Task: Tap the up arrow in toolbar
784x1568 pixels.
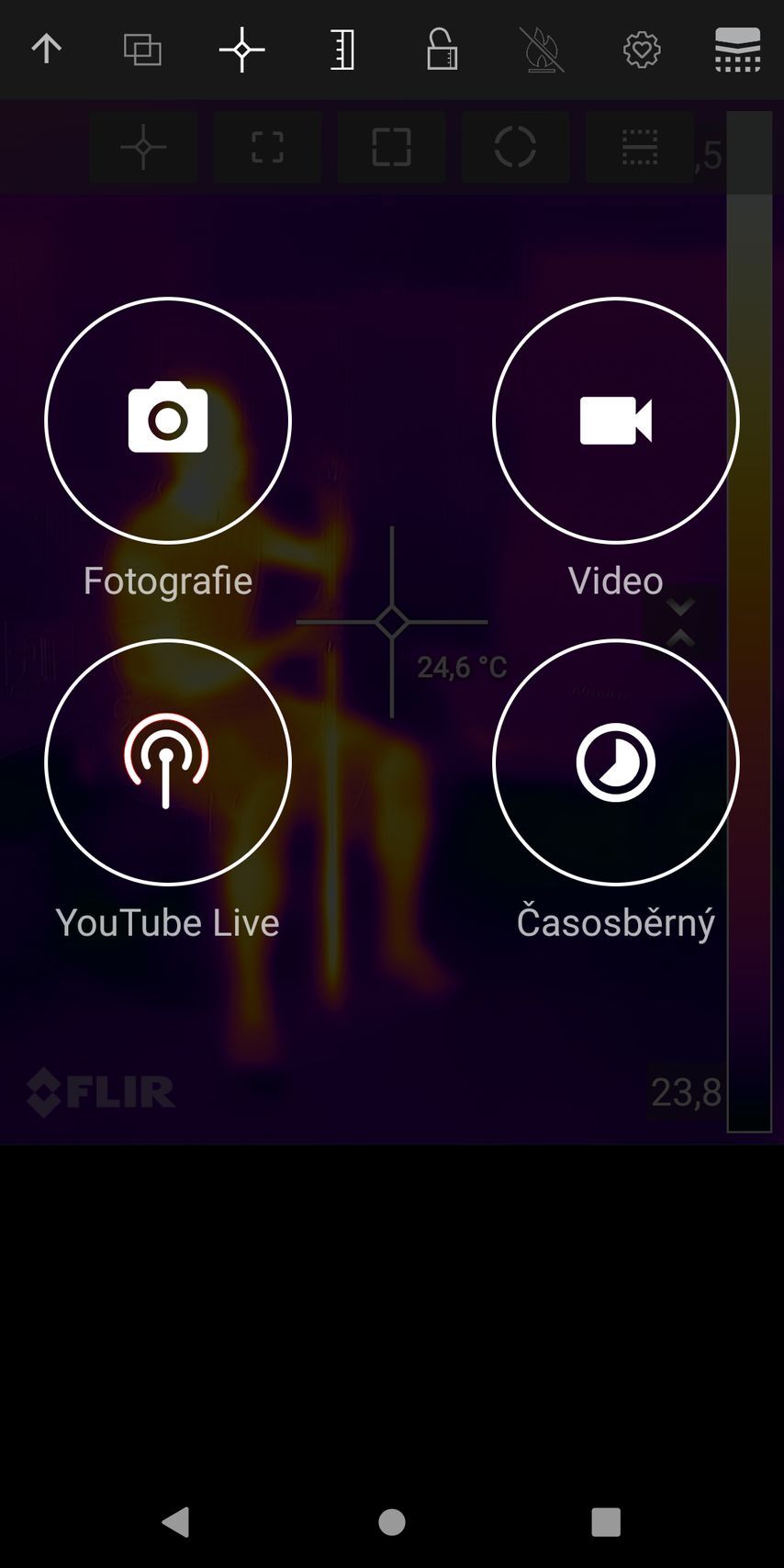Action: coord(46,49)
